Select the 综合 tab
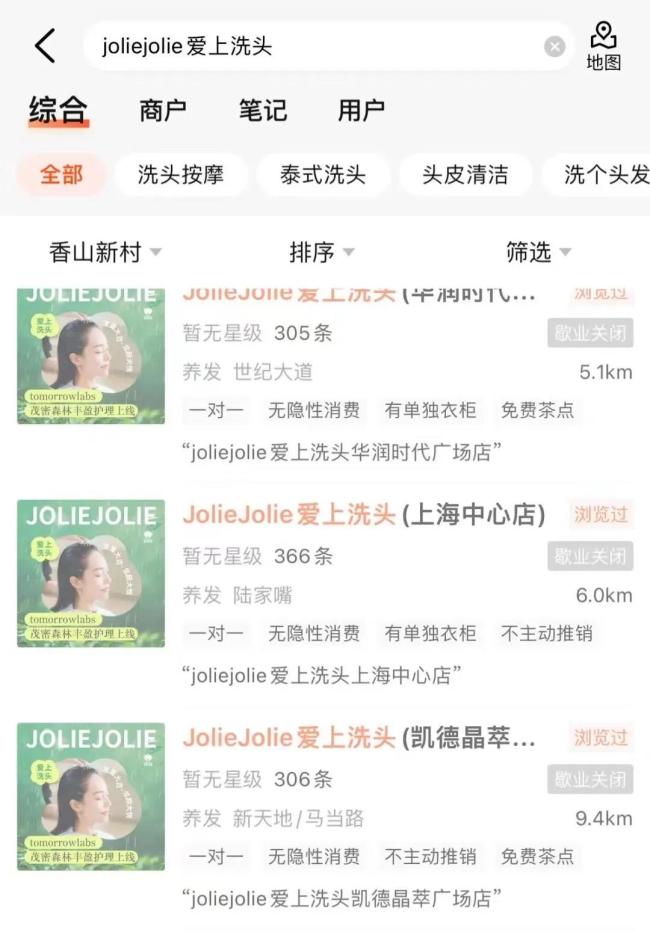Image resolution: width=650 pixels, height=938 pixels. 58,110
